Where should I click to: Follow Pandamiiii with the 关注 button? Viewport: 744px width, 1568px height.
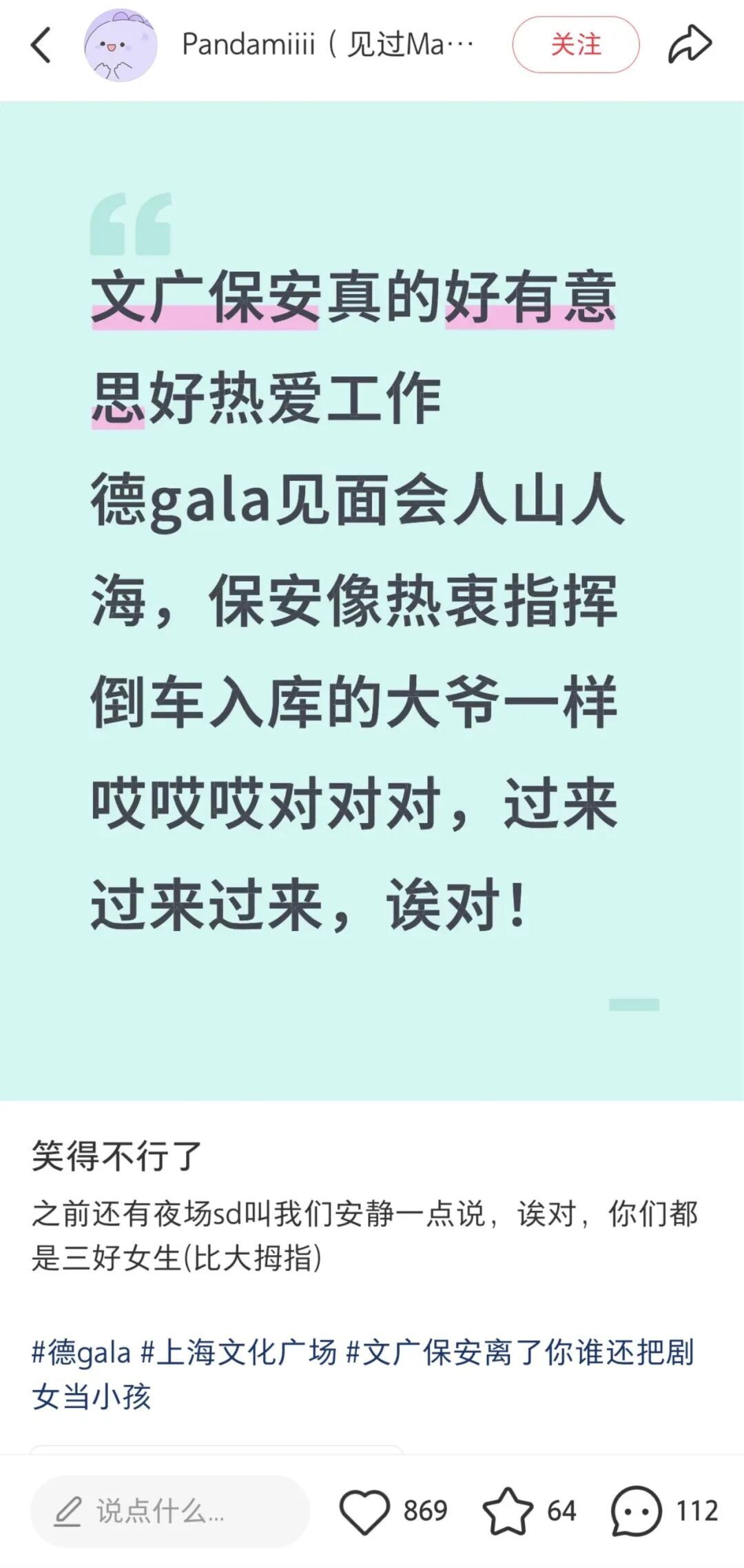575,45
